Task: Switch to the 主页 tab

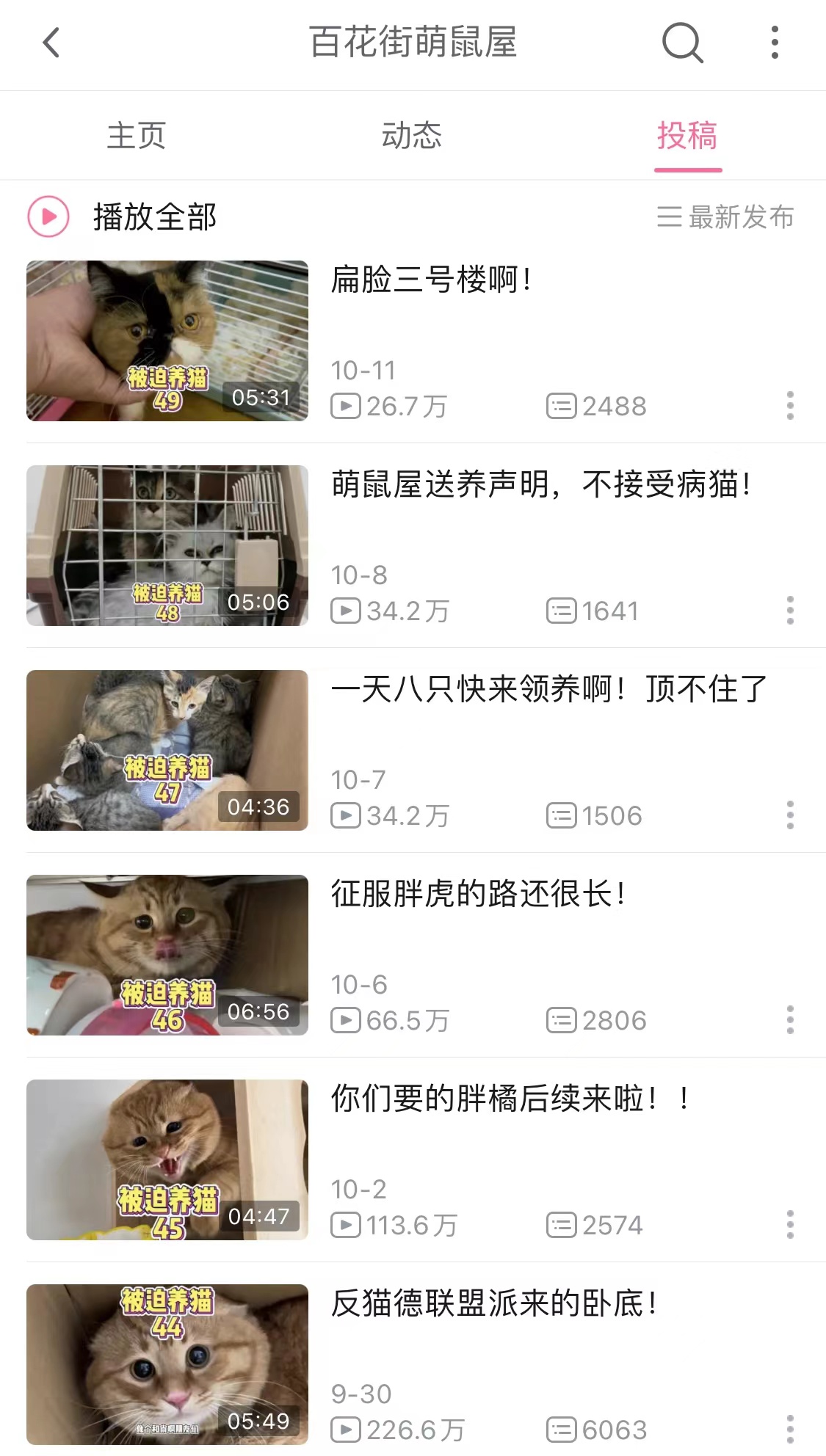Action: click(137, 135)
